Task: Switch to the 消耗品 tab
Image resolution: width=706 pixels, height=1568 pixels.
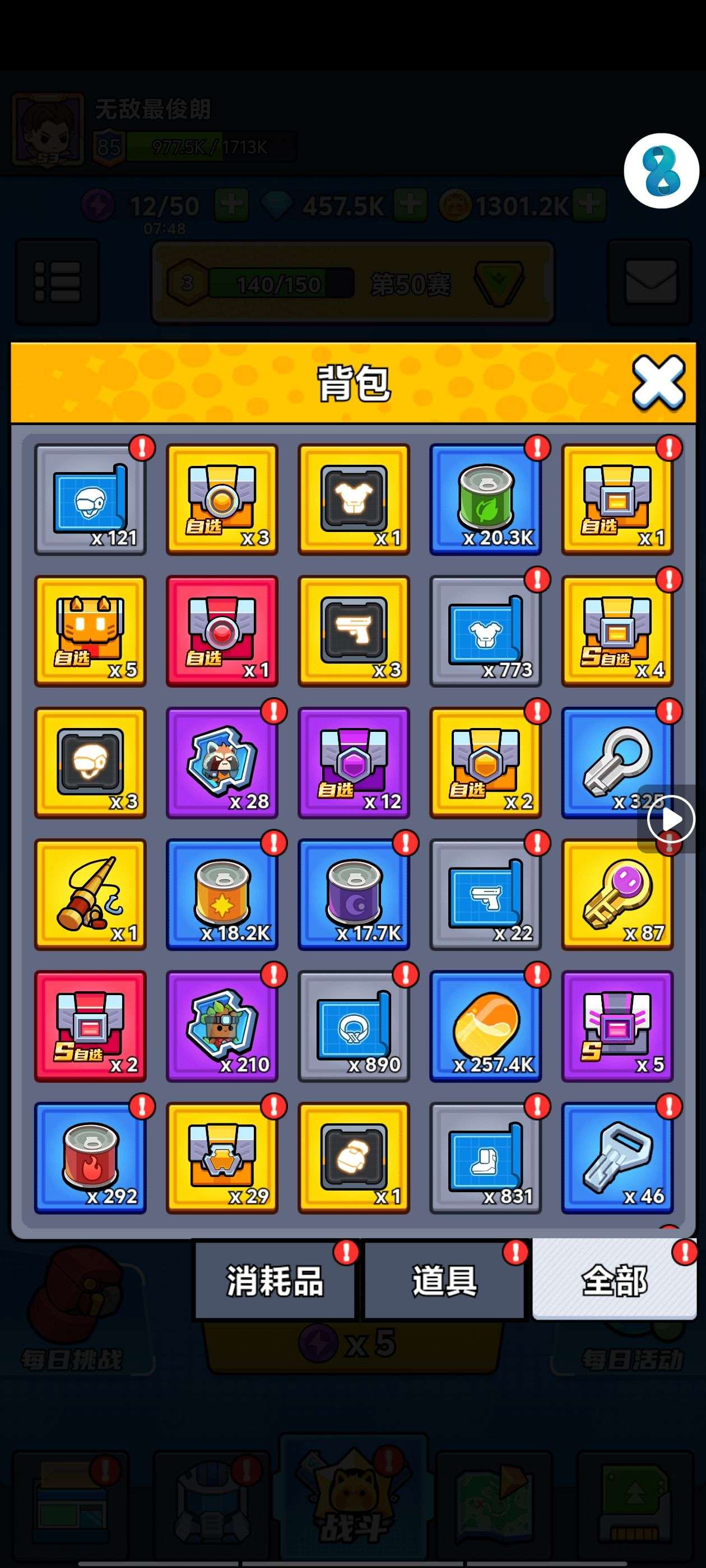Action: 275,1280
